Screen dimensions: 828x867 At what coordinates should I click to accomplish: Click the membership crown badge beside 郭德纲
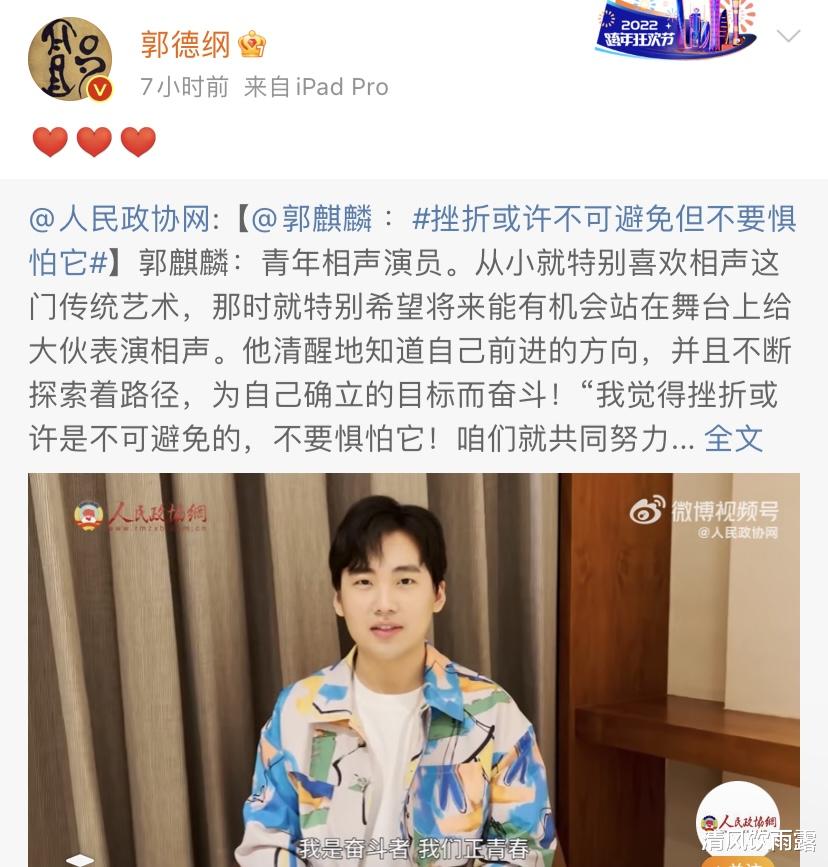coord(252,45)
